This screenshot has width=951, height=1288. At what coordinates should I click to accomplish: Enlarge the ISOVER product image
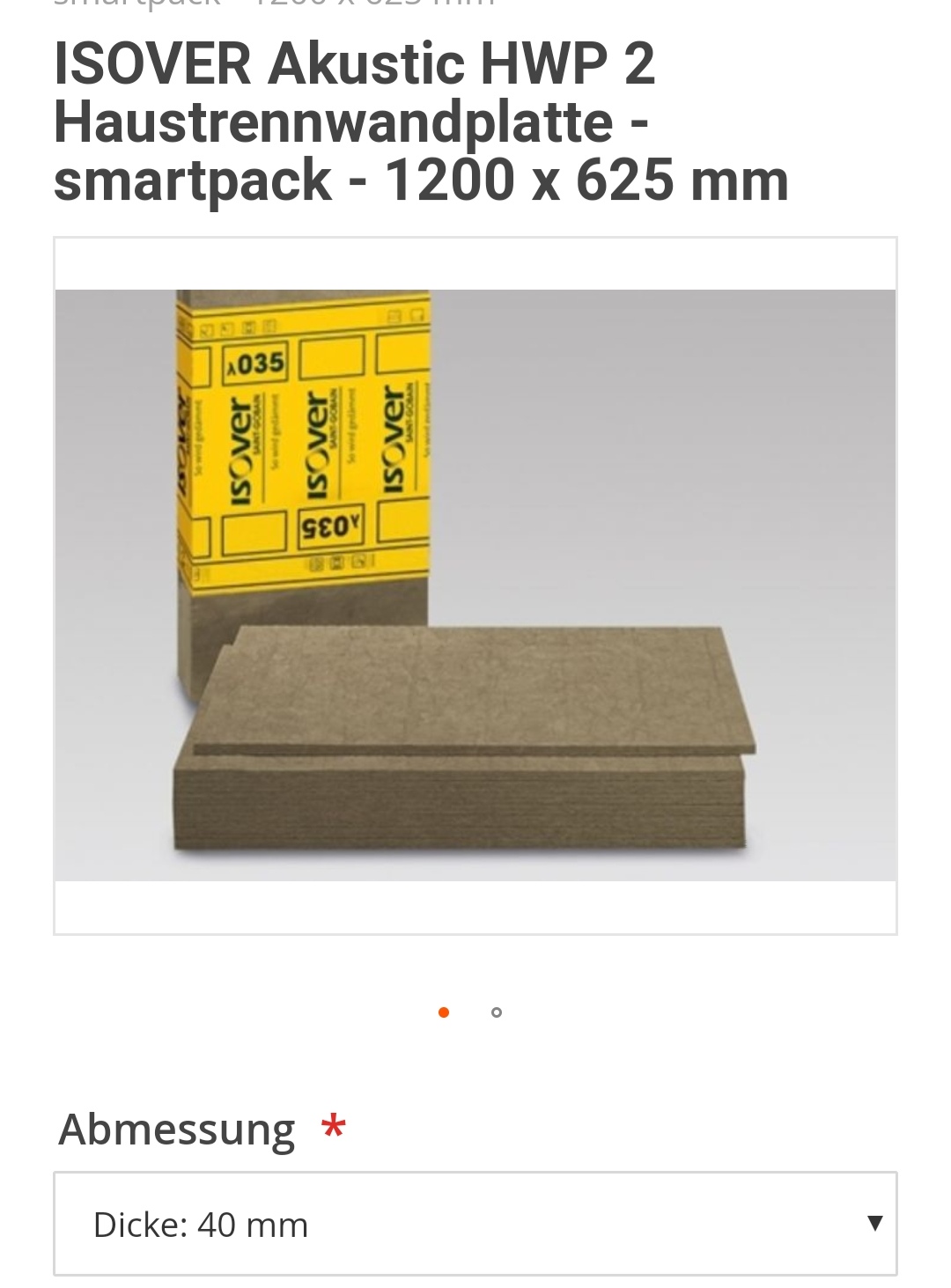(475, 585)
